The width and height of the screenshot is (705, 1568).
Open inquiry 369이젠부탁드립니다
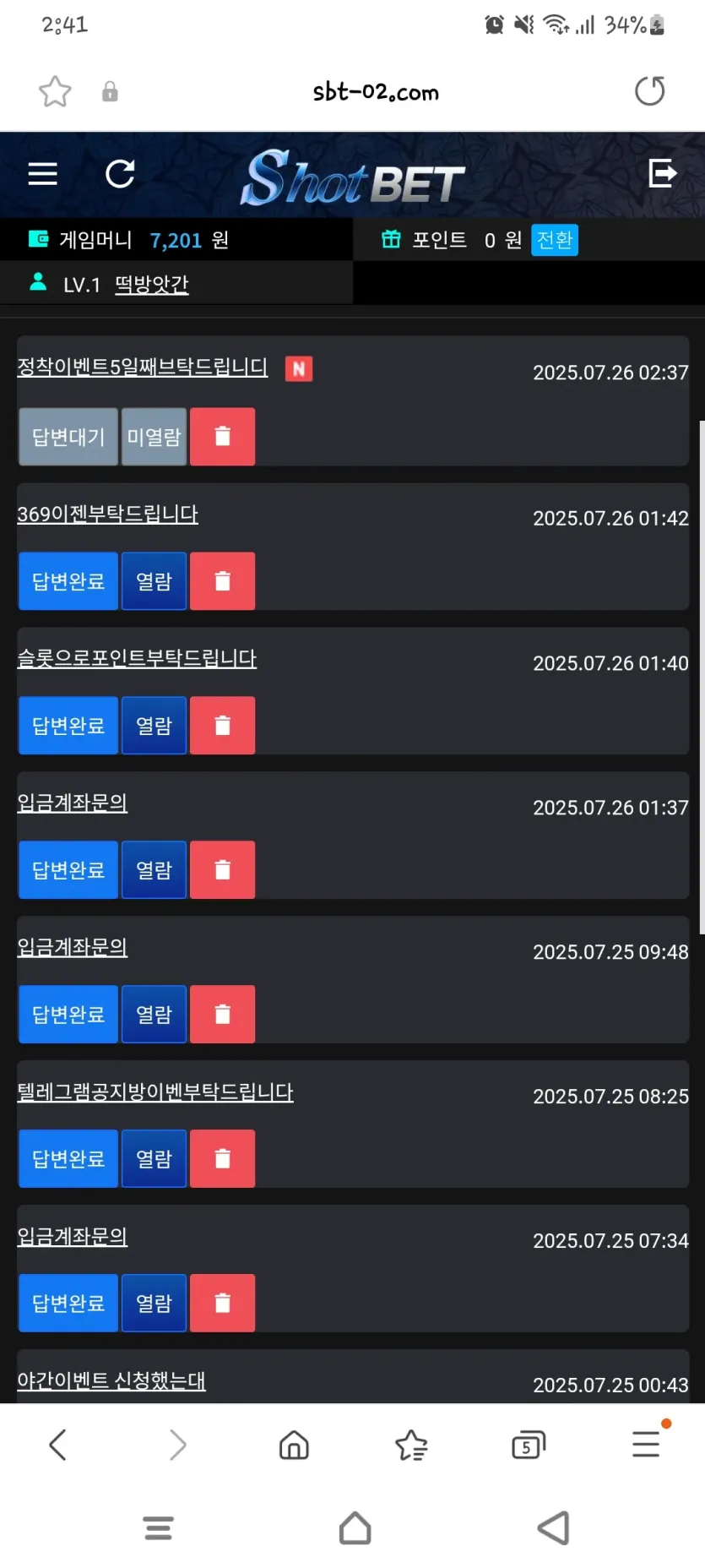(x=107, y=514)
